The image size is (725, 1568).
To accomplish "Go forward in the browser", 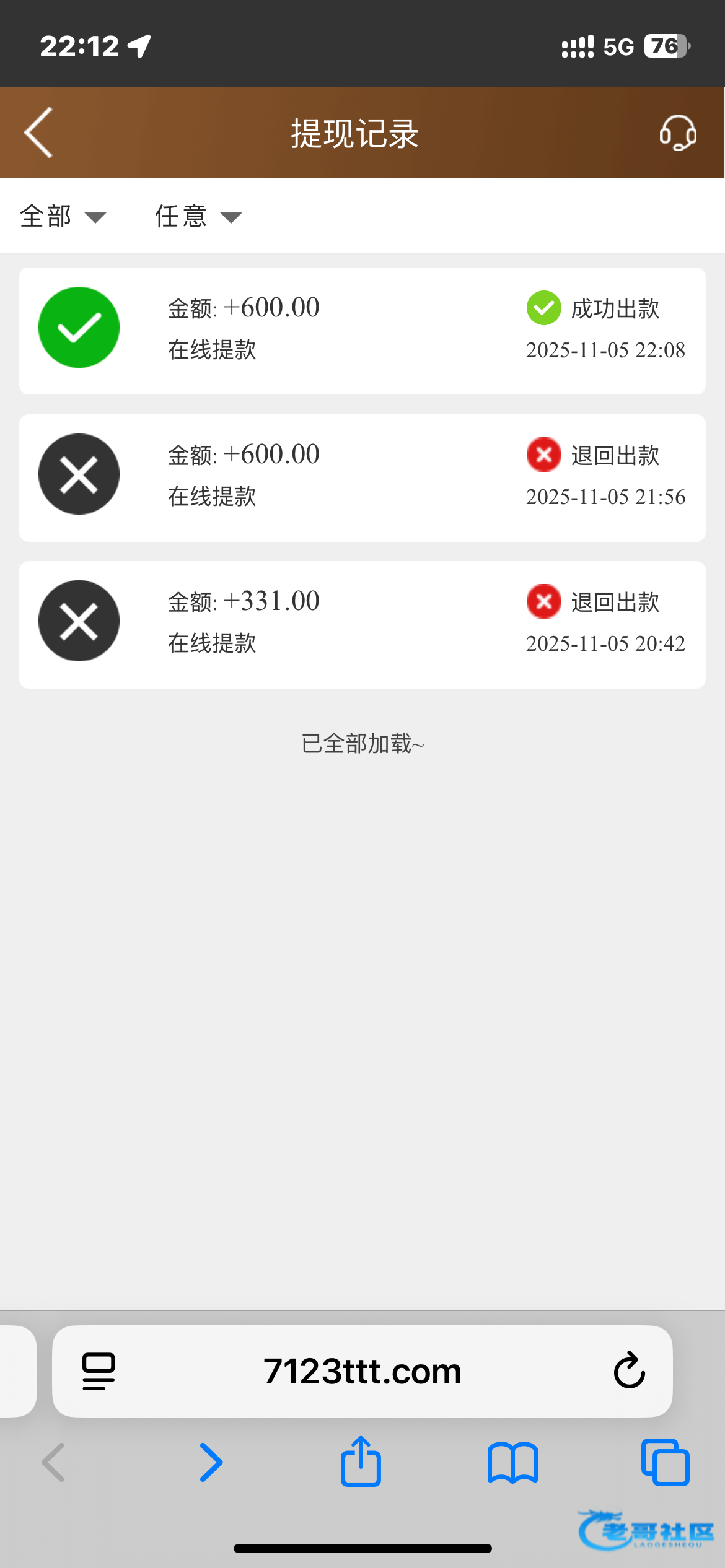I will tap(211, 1463).
